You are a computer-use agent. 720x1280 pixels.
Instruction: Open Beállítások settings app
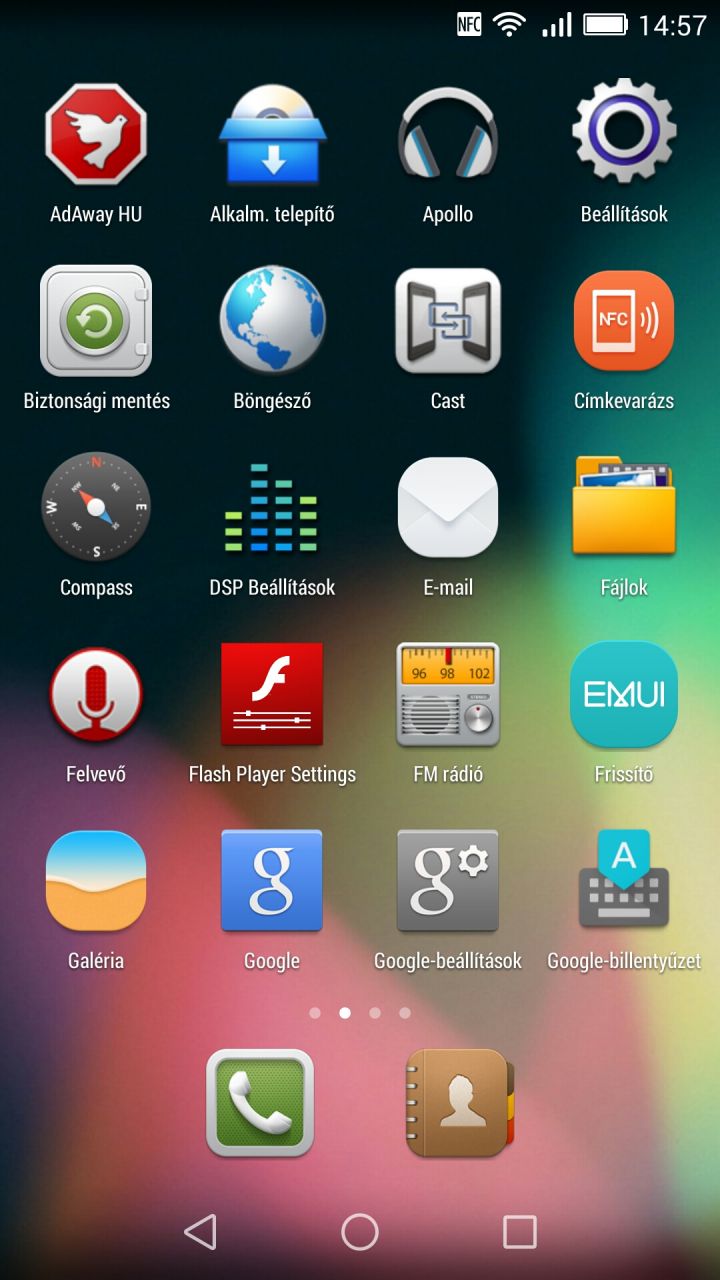624,135
